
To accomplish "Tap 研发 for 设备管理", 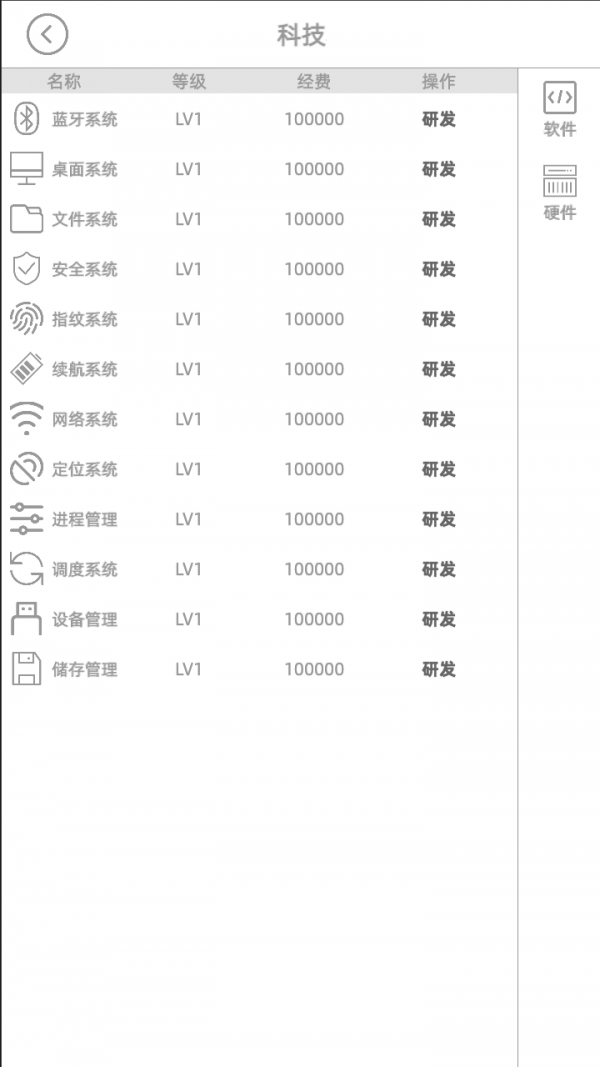I will (439, 619).
